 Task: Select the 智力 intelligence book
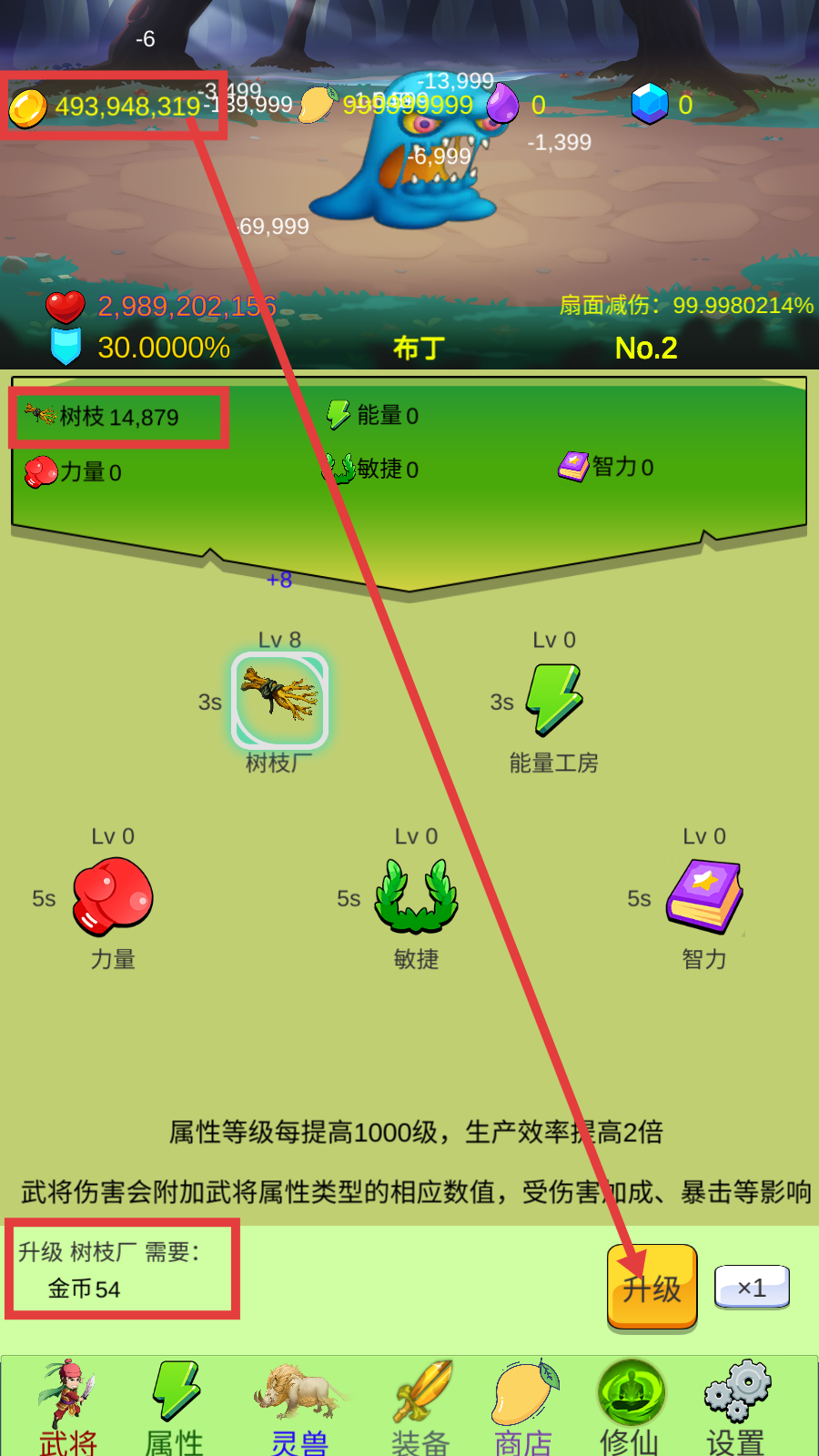(704, 897)
